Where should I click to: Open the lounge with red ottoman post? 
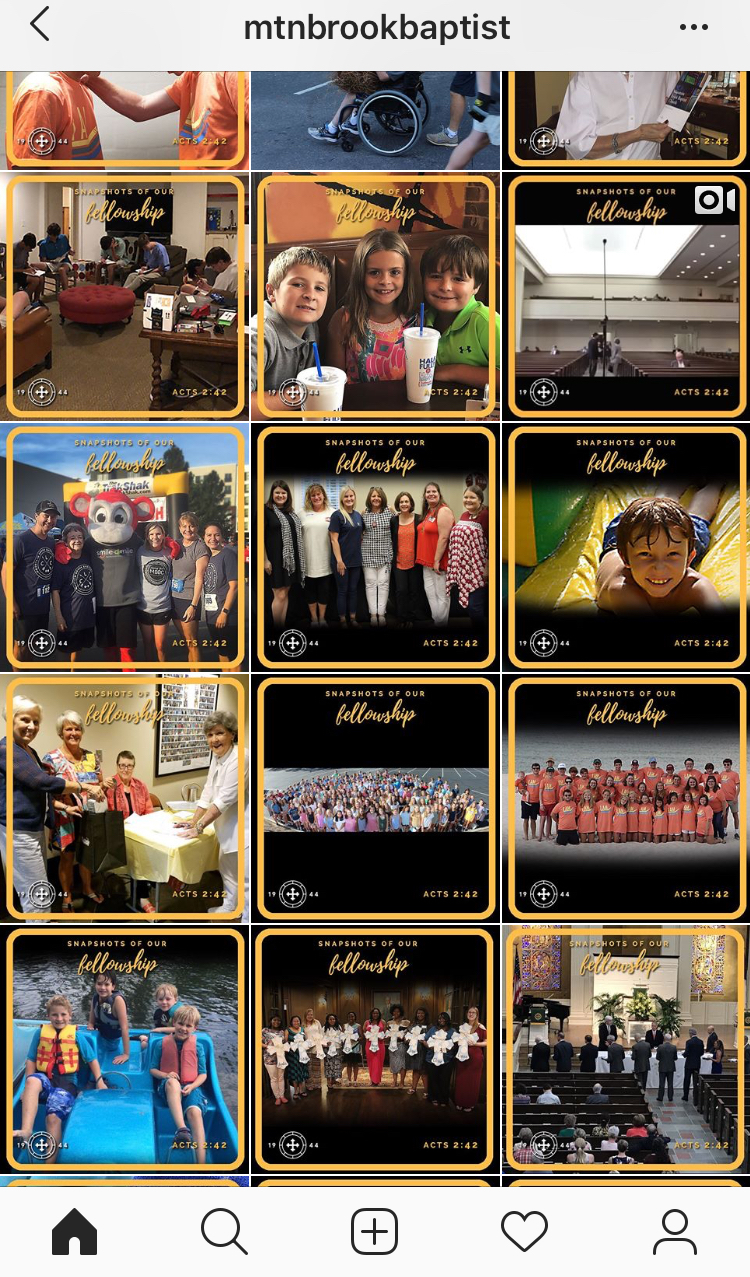[125, 296]
